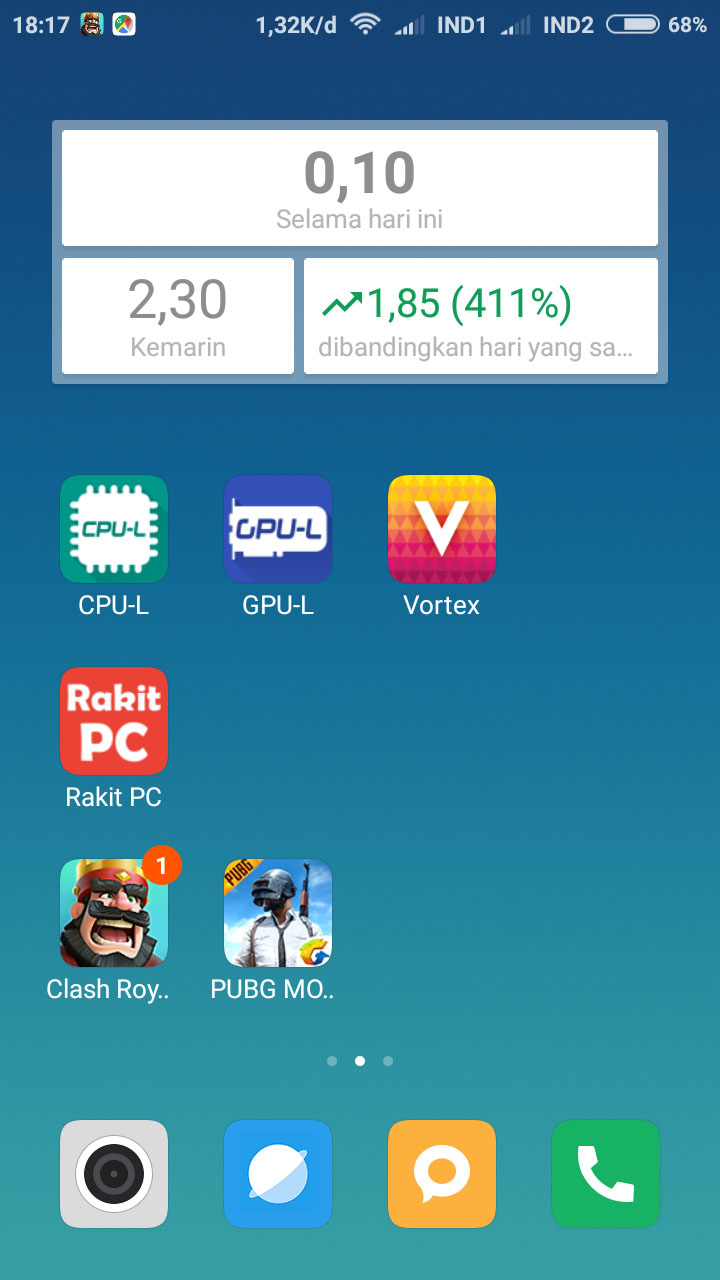Open the CPU-L app

[x=114, y=529]
